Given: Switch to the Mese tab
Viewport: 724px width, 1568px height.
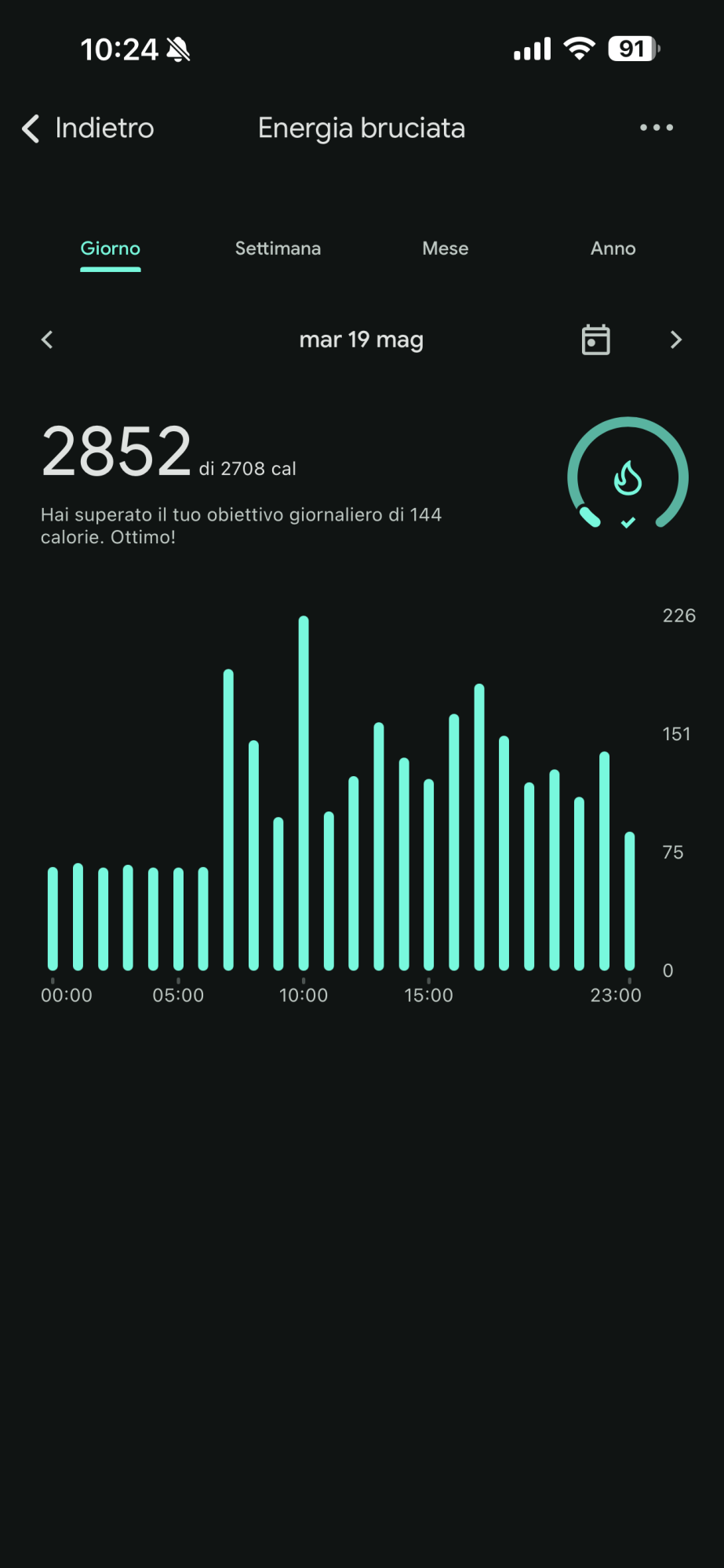Looking at the screenshot, I should (446, 249).
